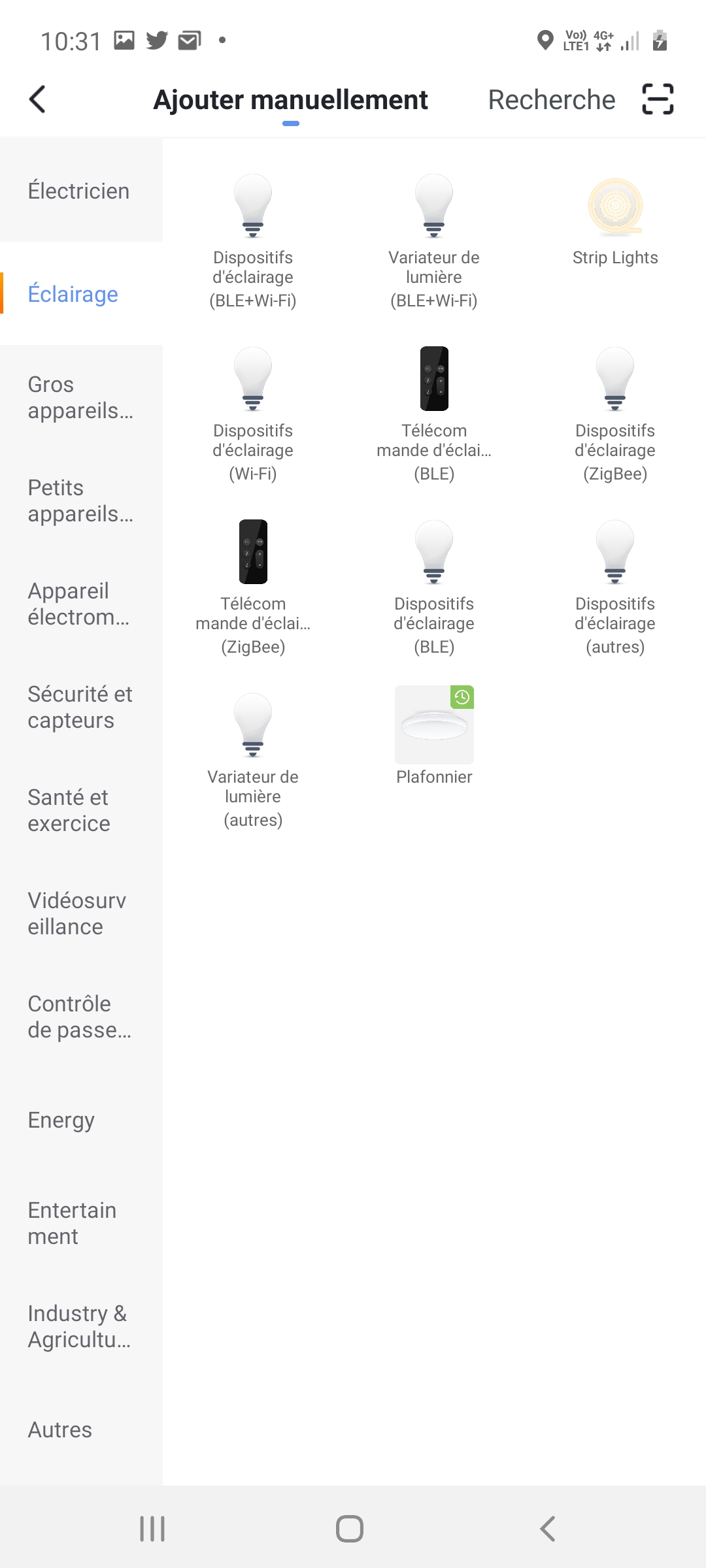Select Dispositifs d'éclairage (BLE+Wi-Fi)
The width and height of the screenshot is (706, 1568).
pyautogui.click(x=253, y=241)
